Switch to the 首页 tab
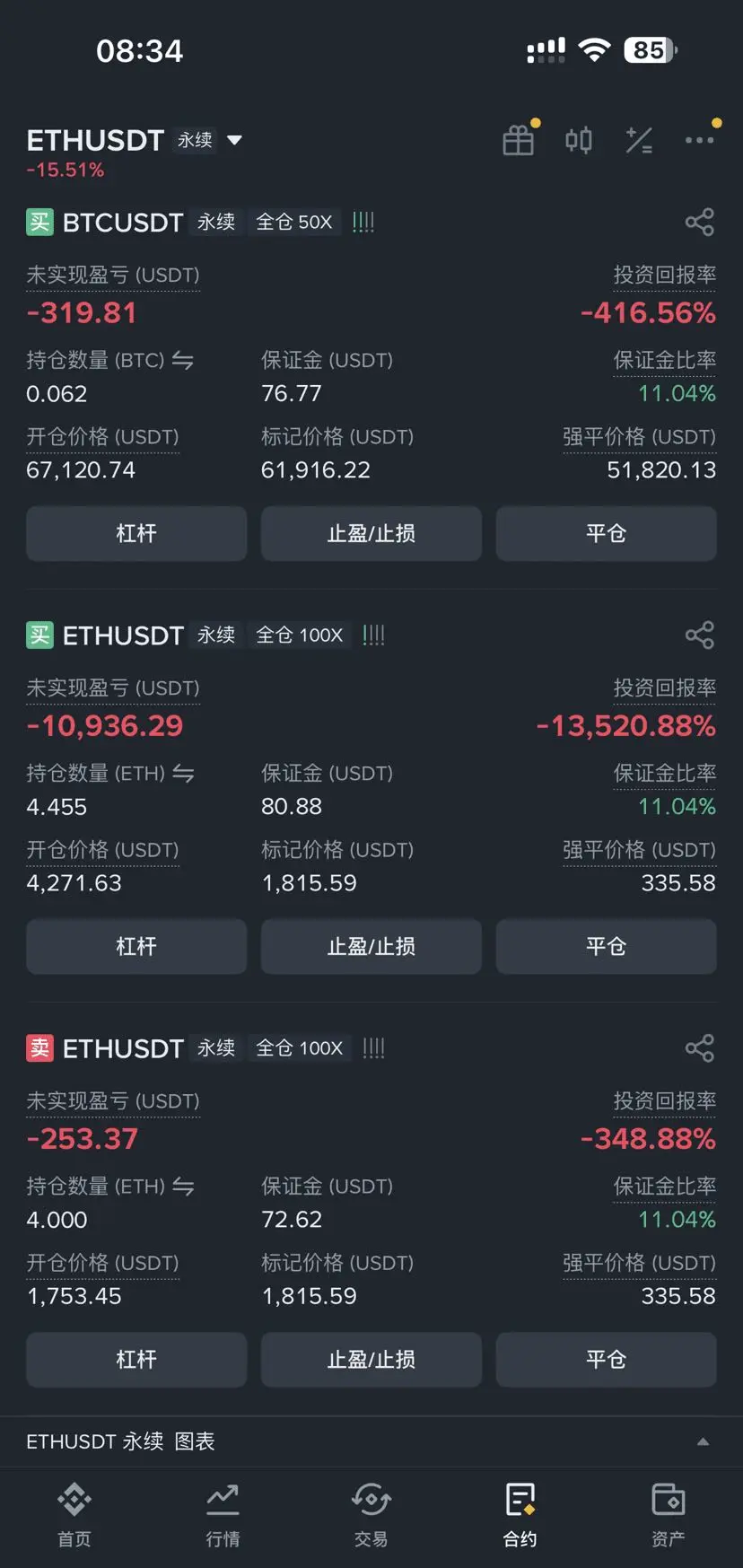 (74, 1515)
